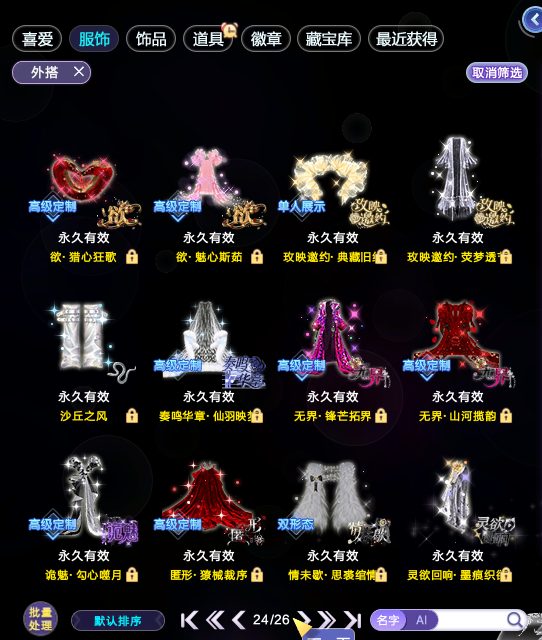This screenshot has width=542, height=640.
Task: Select the 欲·猎心狂歌 item
Action: point(84,204)
